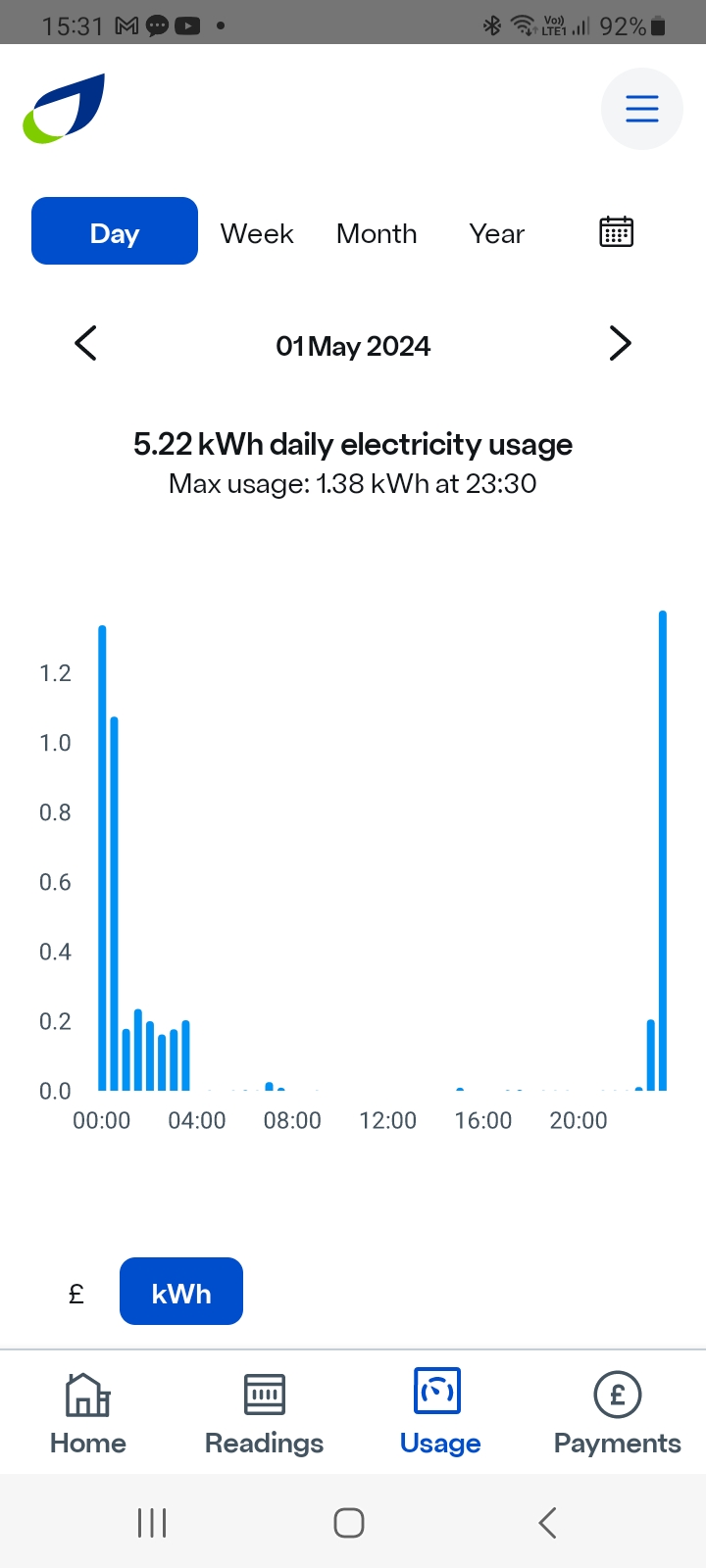Open the Home tab
Viewport: 706px width, 1568px height.
88,1413
